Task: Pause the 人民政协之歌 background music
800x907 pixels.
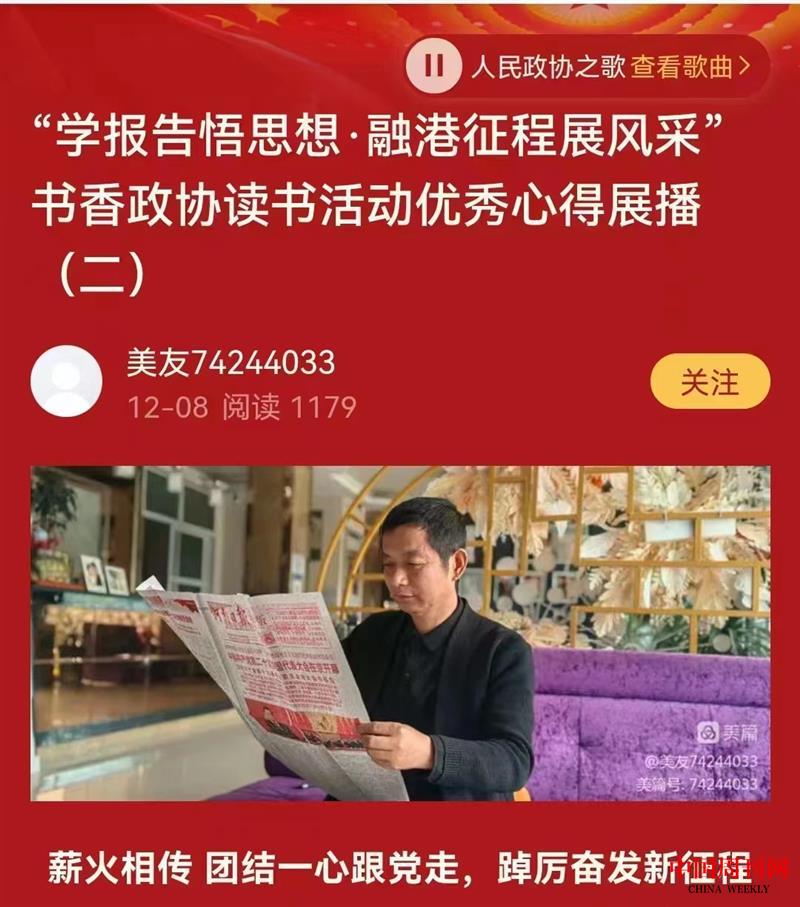Action: (434, 66)
